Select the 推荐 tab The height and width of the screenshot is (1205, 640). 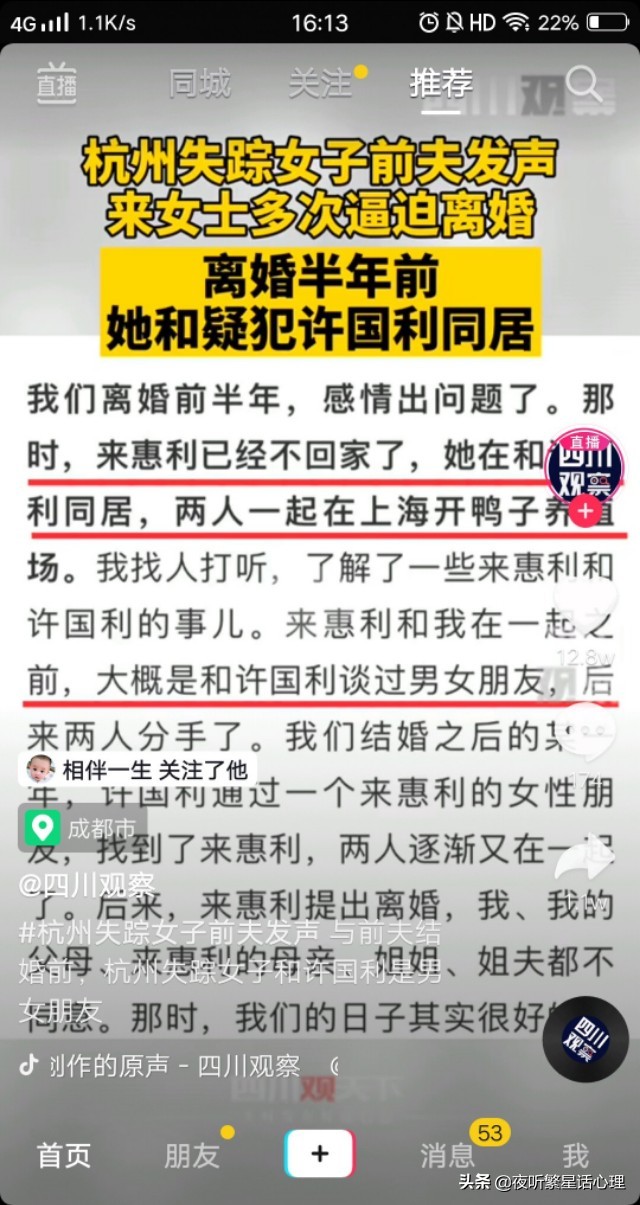coord(441,84)
